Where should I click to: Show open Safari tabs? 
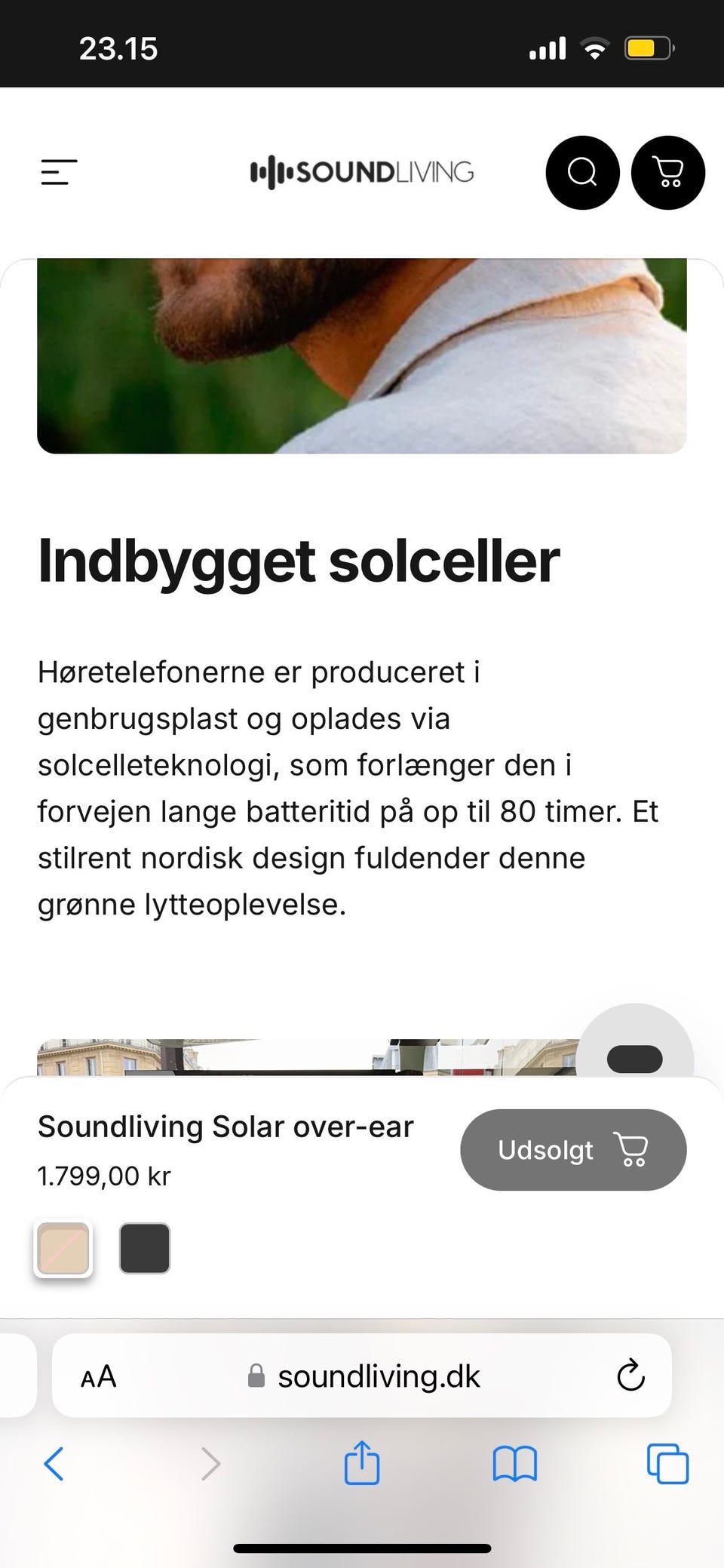coord(665,1464)
